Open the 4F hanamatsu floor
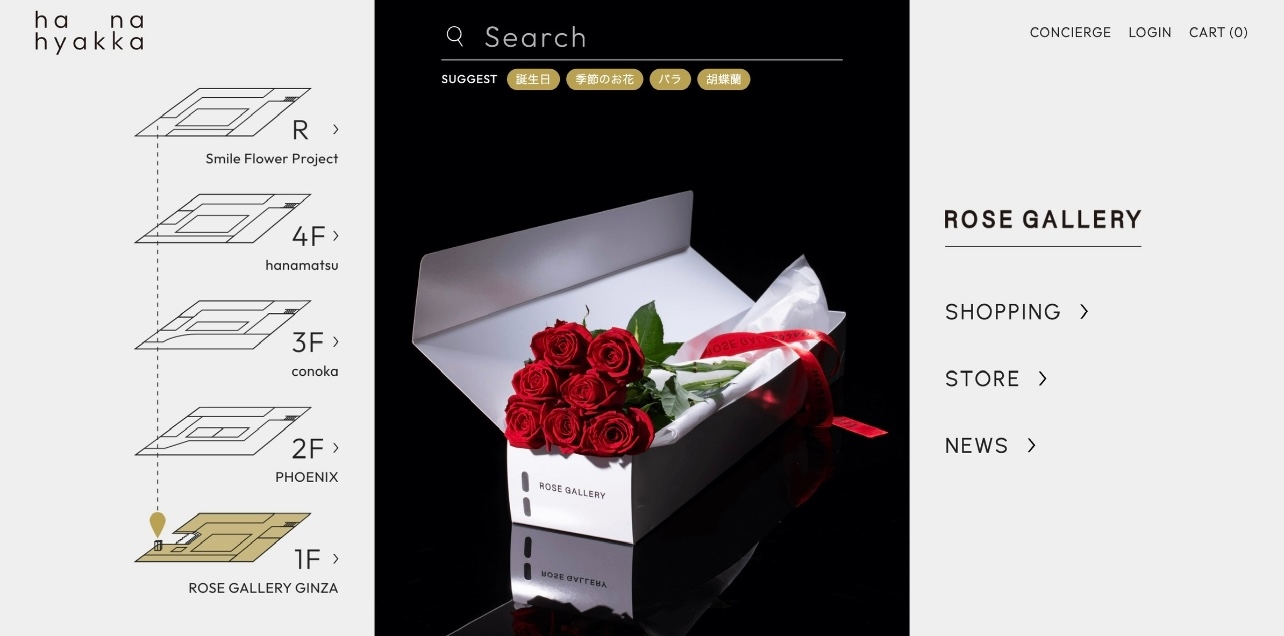This screenshot has width=1284, height=636. coord(238,234)
